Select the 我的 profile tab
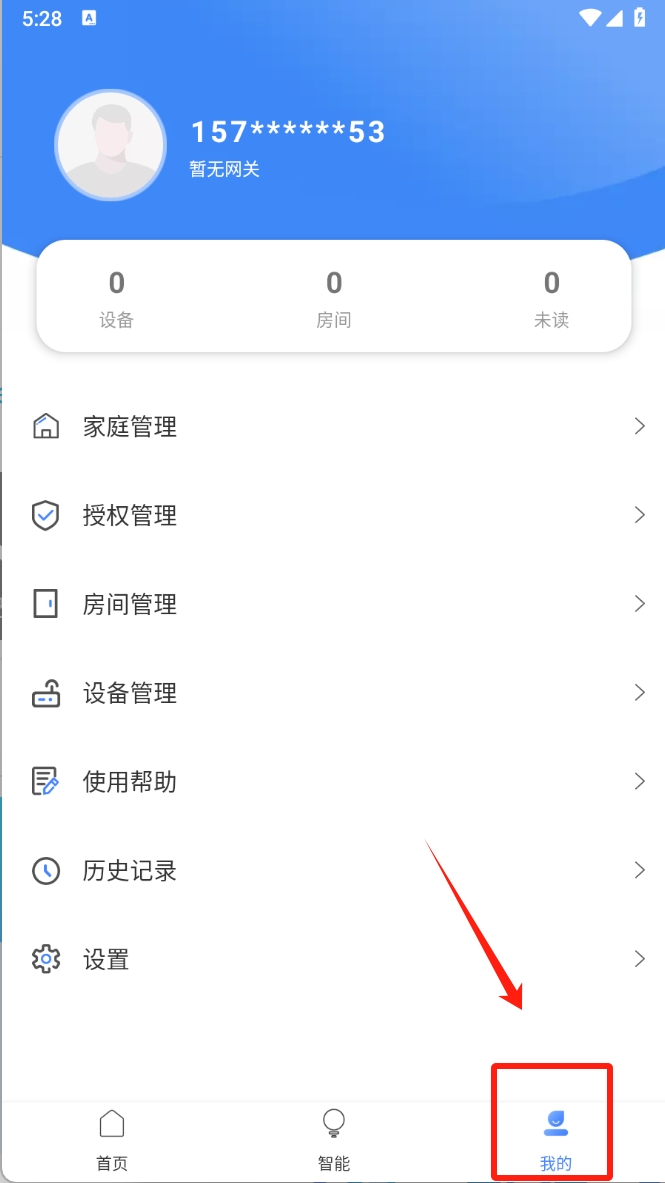The width and height of the screenshot is (665, 1183). coord(555,1138)
